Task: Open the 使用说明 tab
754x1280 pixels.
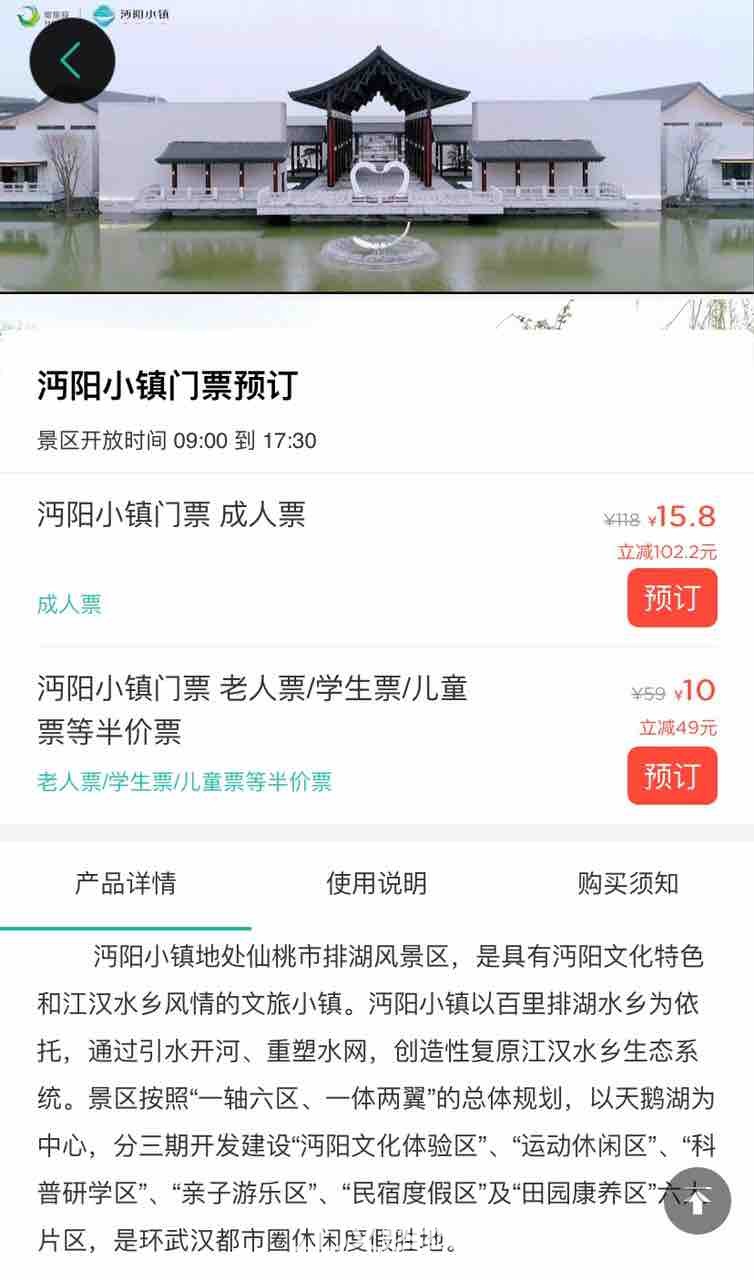Action: pyautogui.click(x=376, y=883)
